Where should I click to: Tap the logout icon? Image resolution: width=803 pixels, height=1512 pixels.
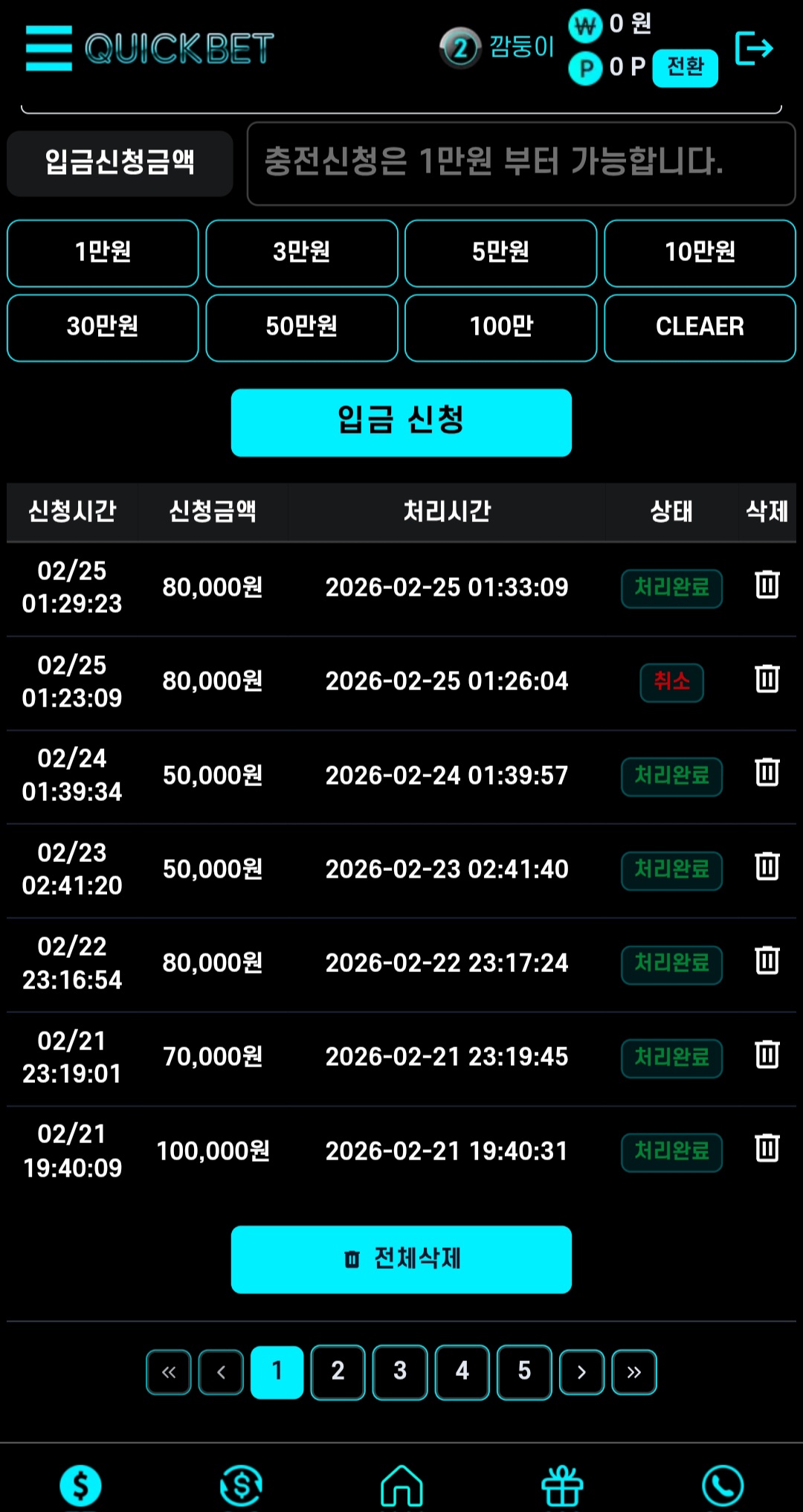754,49
